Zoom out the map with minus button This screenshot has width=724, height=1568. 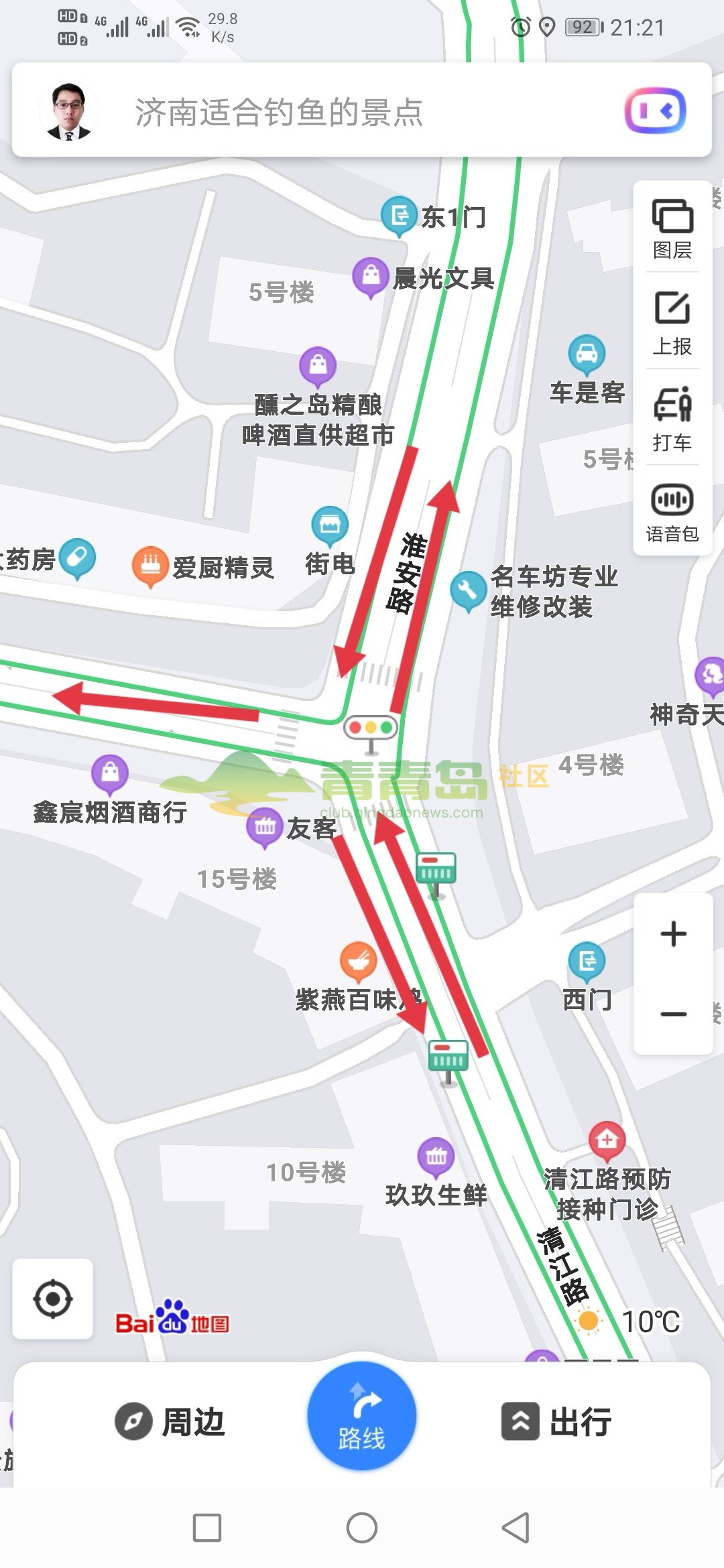click(x=673, y=1014)
